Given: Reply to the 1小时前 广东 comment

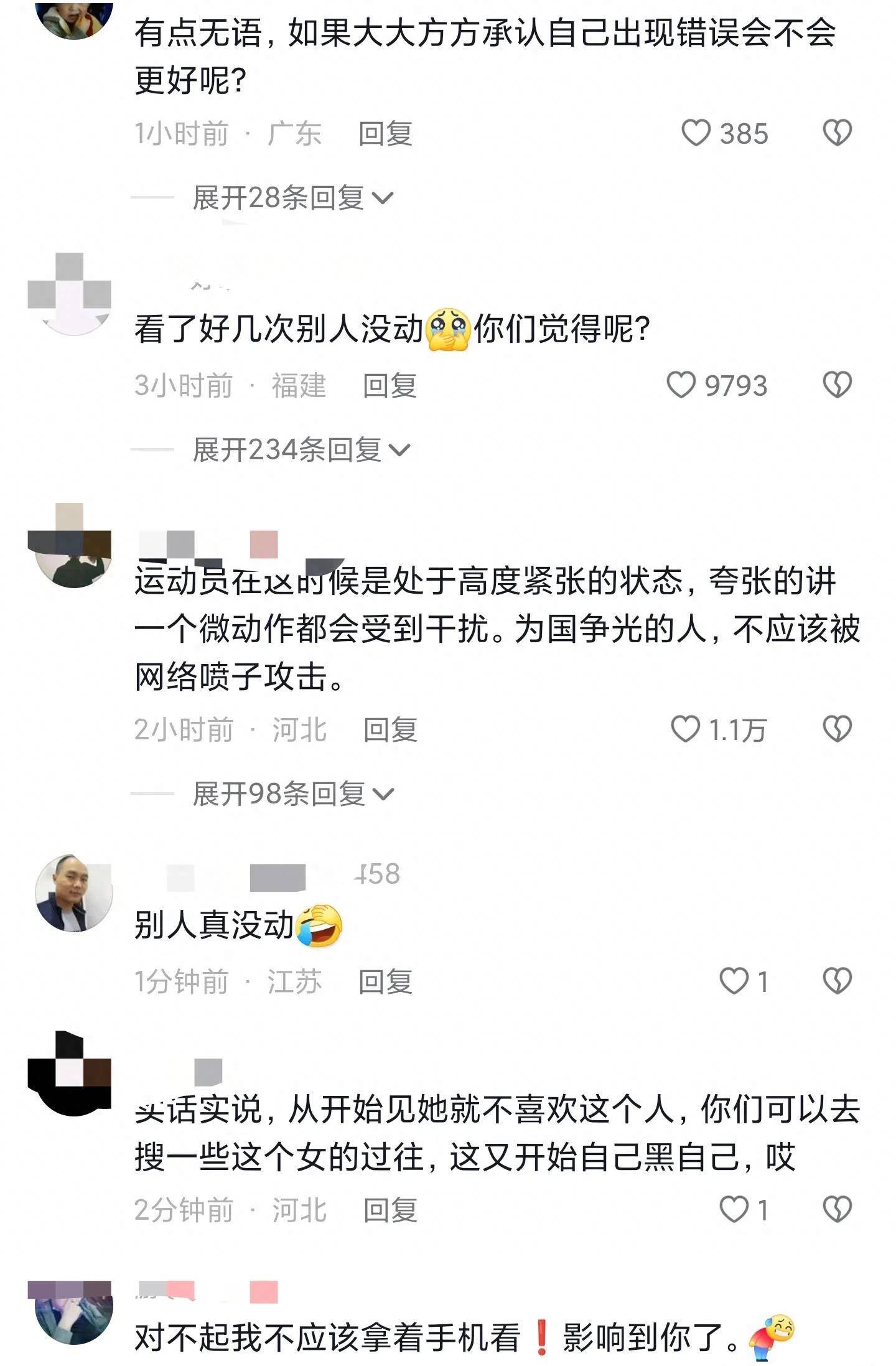Looking at the screenshot, I should click(385, 134).
